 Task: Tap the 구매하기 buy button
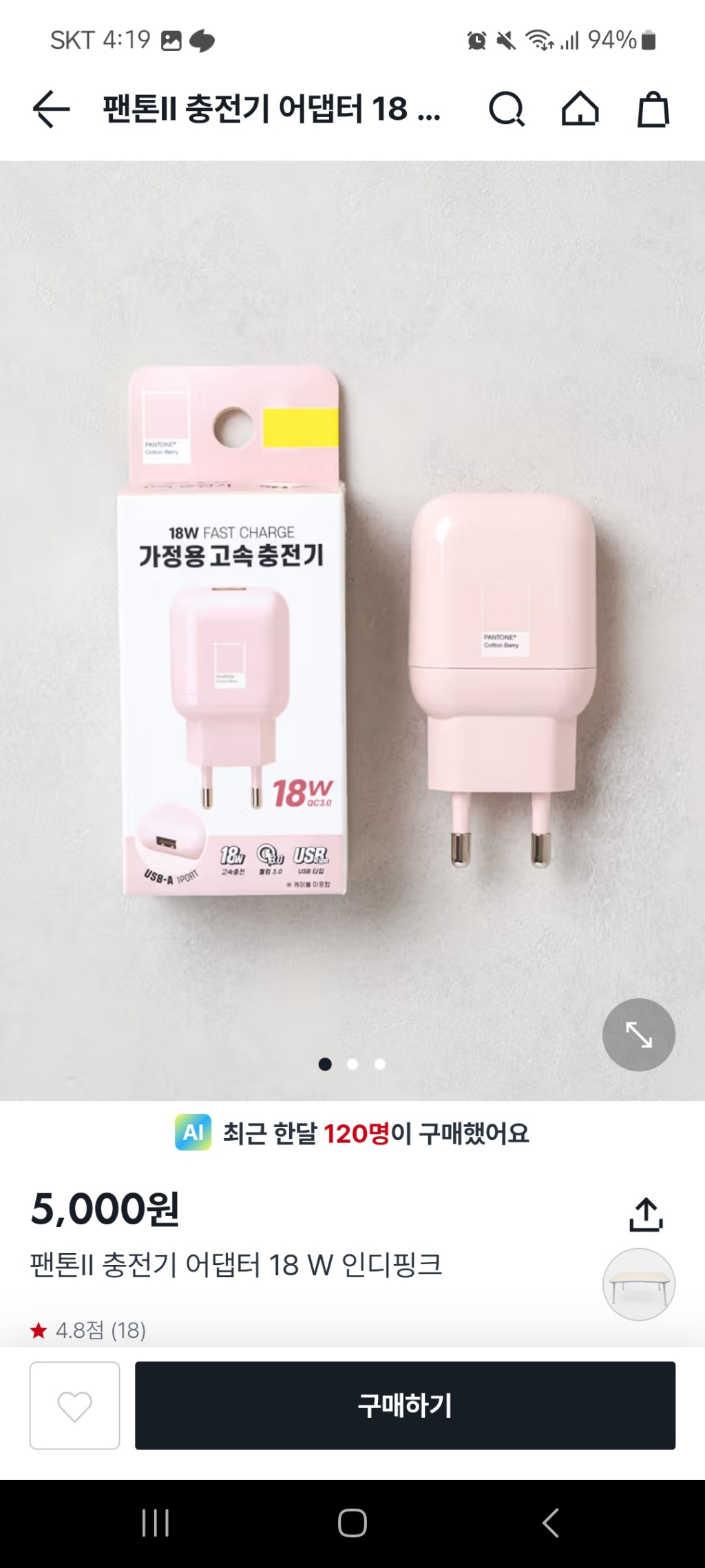405,1405
